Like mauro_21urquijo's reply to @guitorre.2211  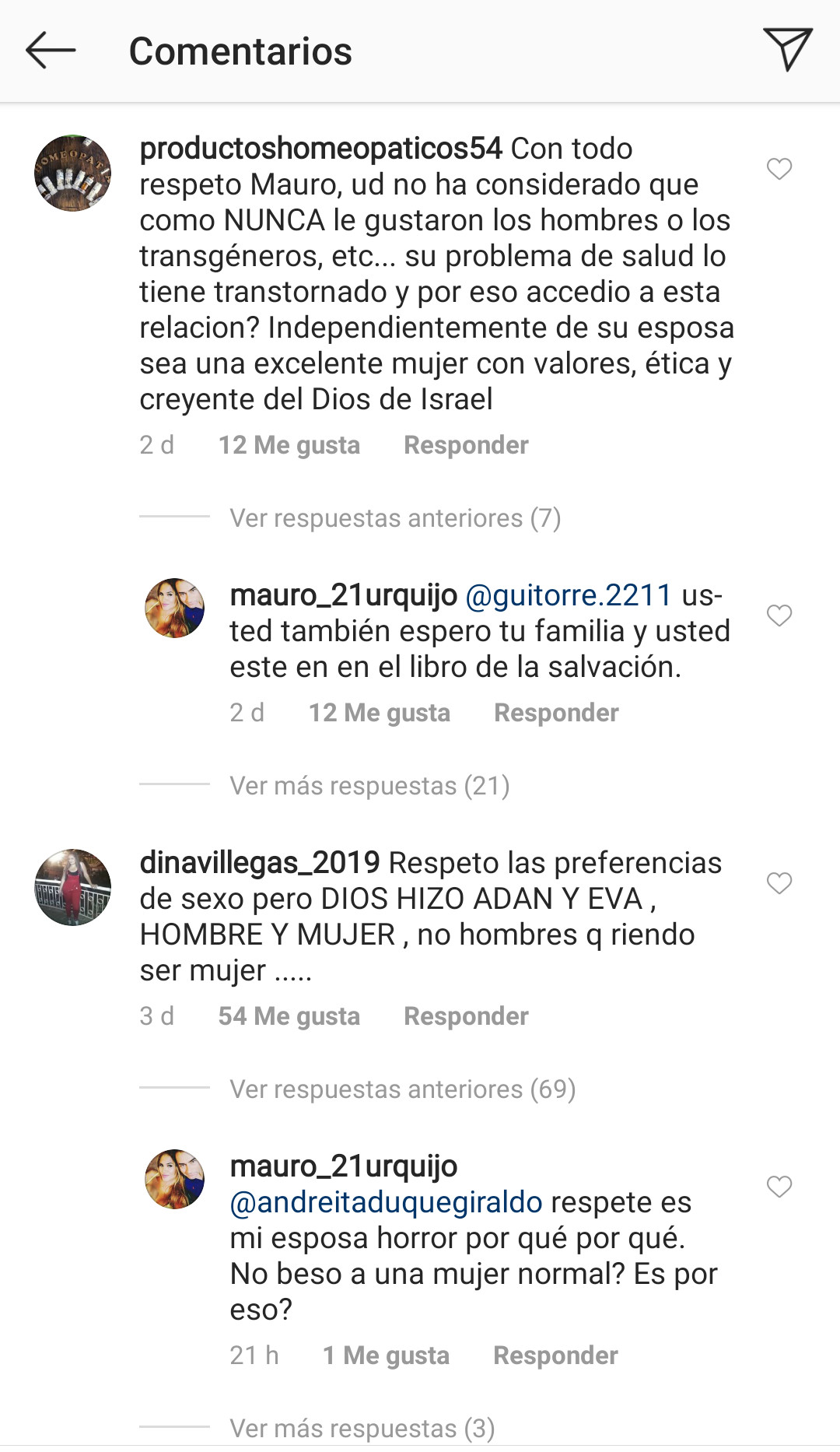(x=779, y=616)
